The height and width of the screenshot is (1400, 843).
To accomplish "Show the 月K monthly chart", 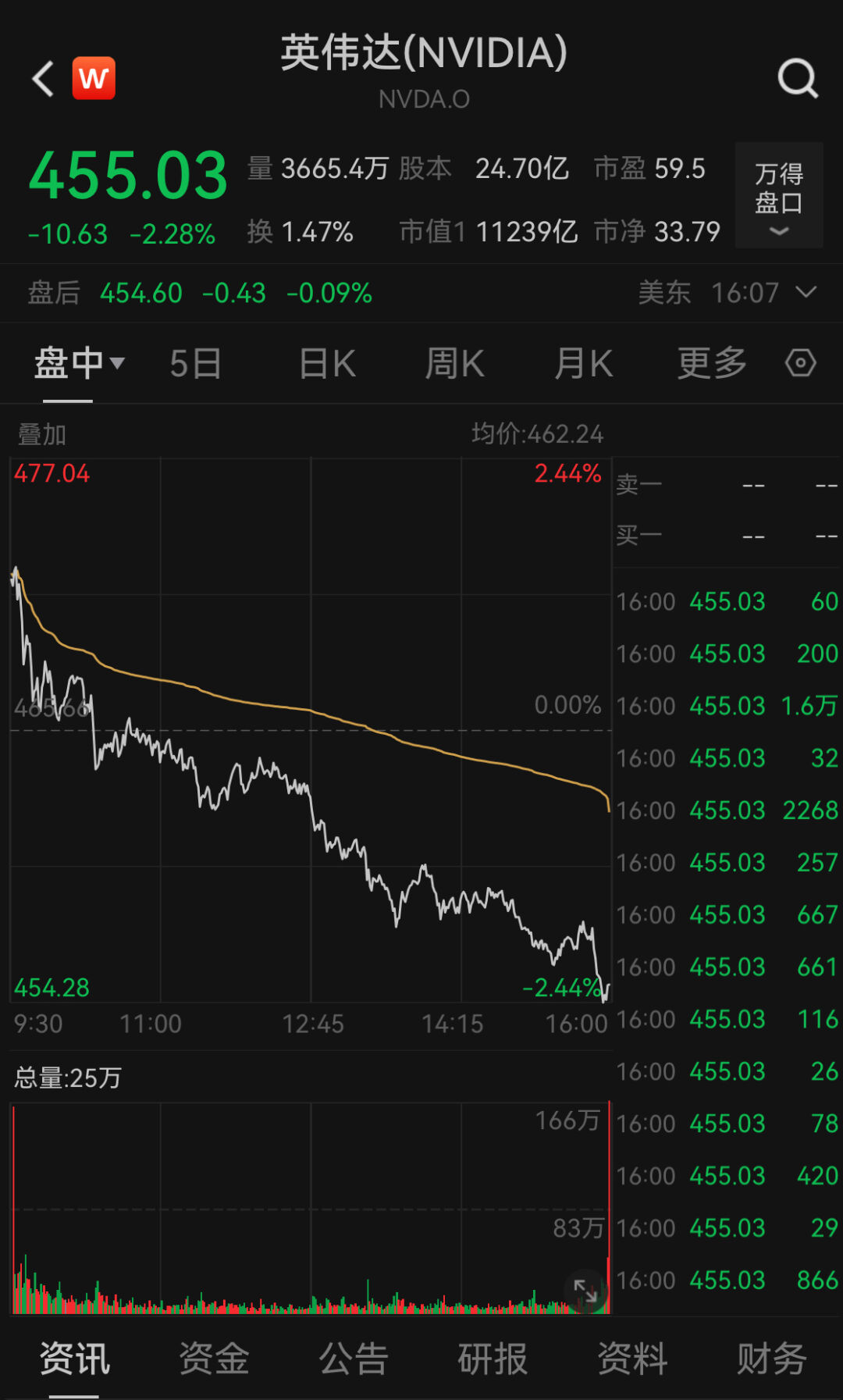I will 583,364.
